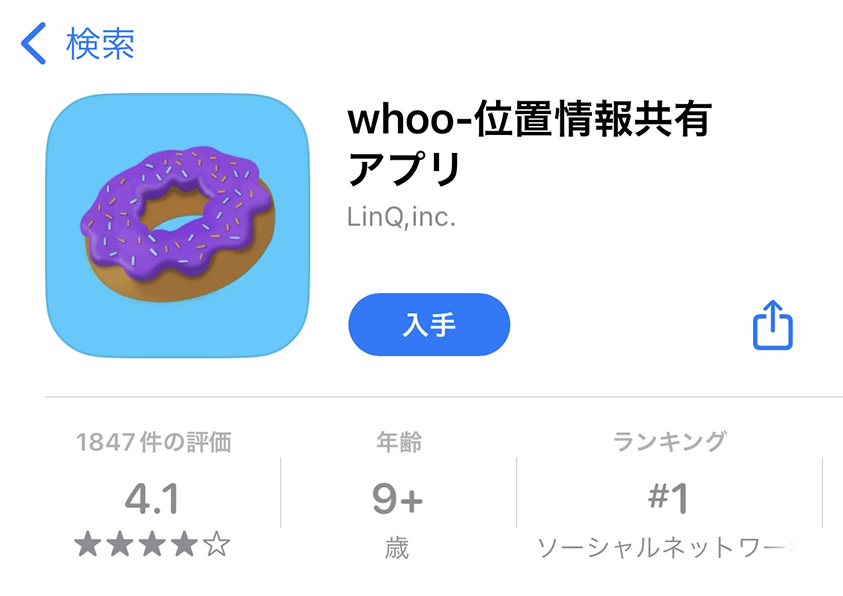Image resolution: width=843 pixels, height=596 pixels.
Task: View the 9+ age rating details
Action: click(398, 495)
